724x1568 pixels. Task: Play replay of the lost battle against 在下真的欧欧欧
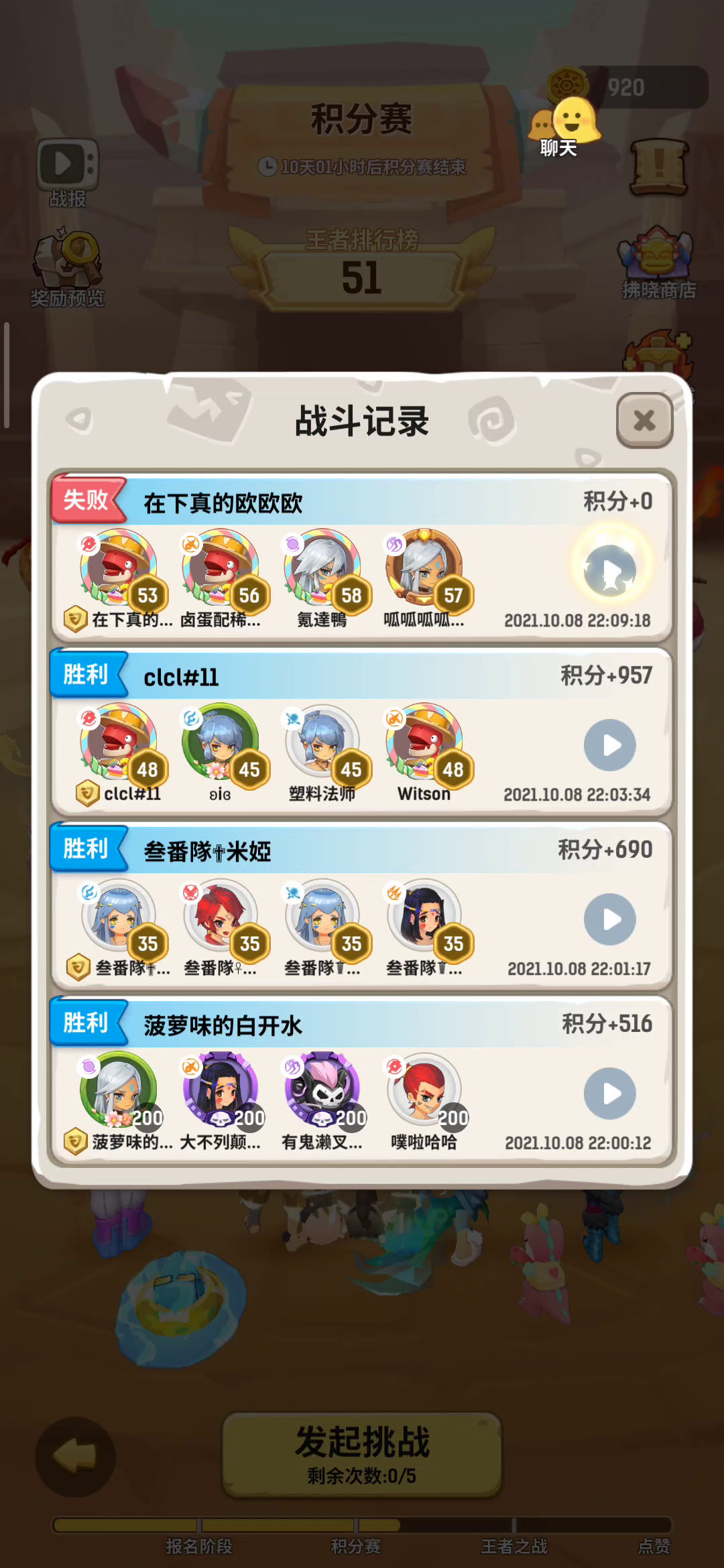(x=610, y=570)
